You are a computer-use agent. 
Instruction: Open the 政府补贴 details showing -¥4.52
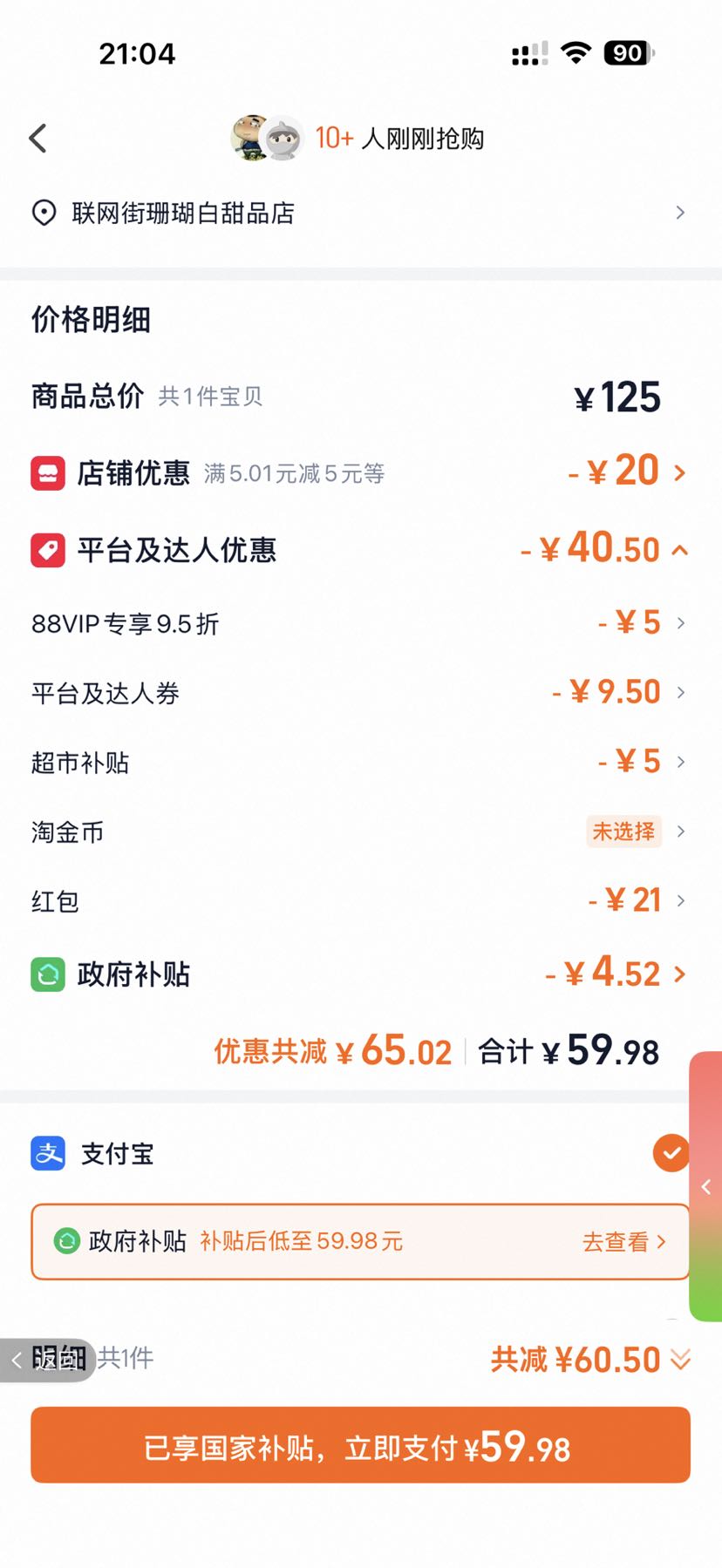360,974
